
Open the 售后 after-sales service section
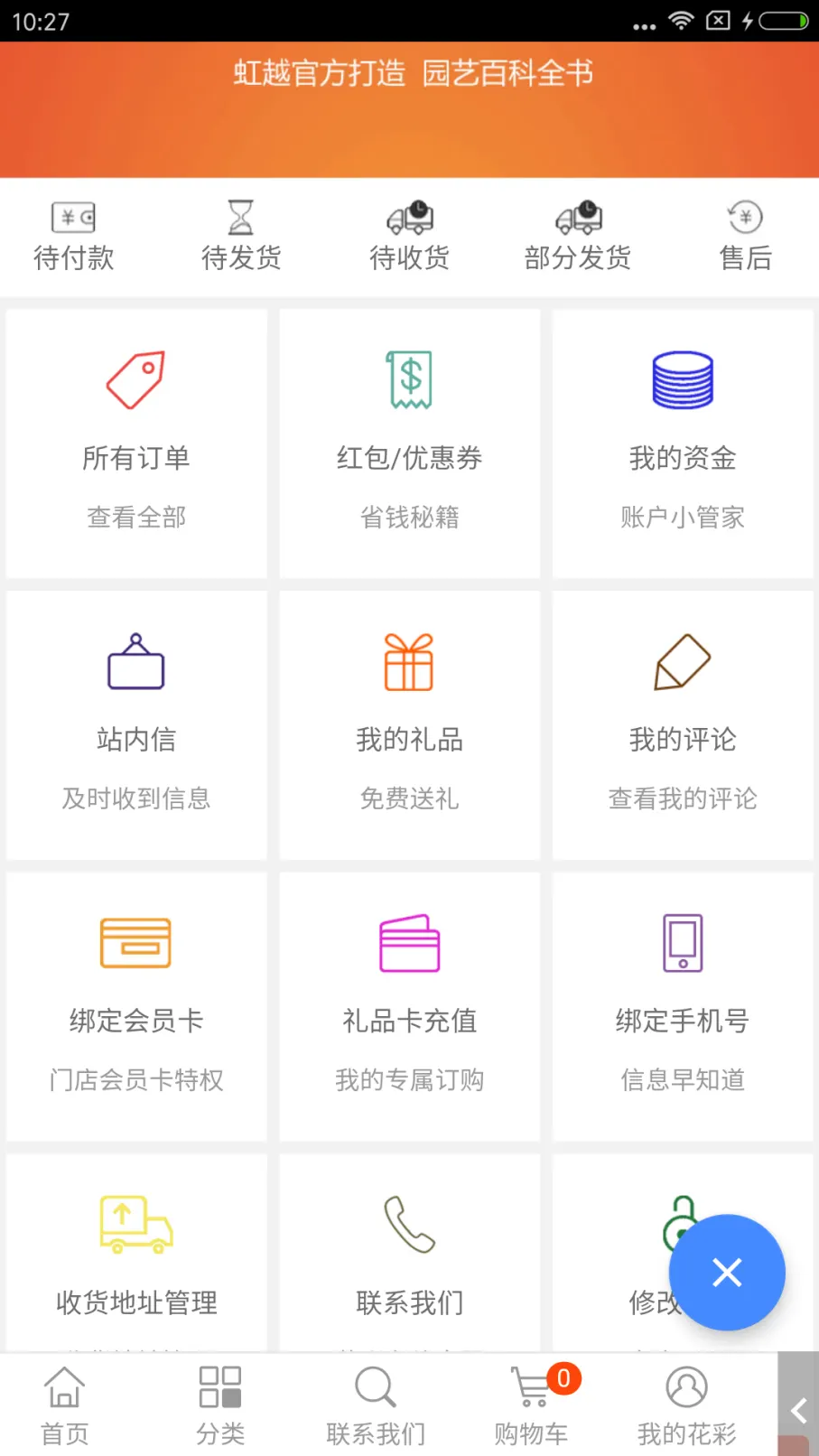(745, 237)
